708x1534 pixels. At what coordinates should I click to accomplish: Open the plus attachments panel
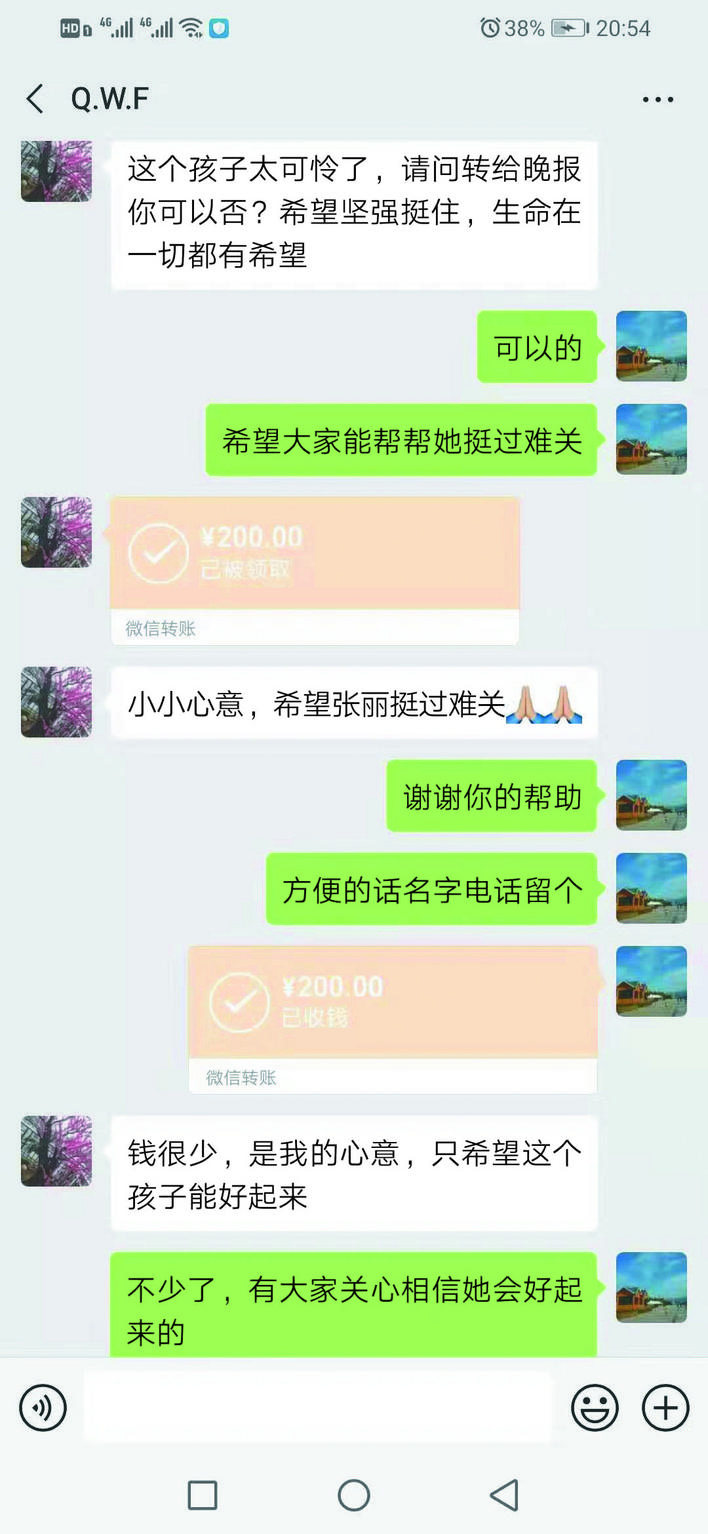pyautogui.click(x=665, y=1408)
